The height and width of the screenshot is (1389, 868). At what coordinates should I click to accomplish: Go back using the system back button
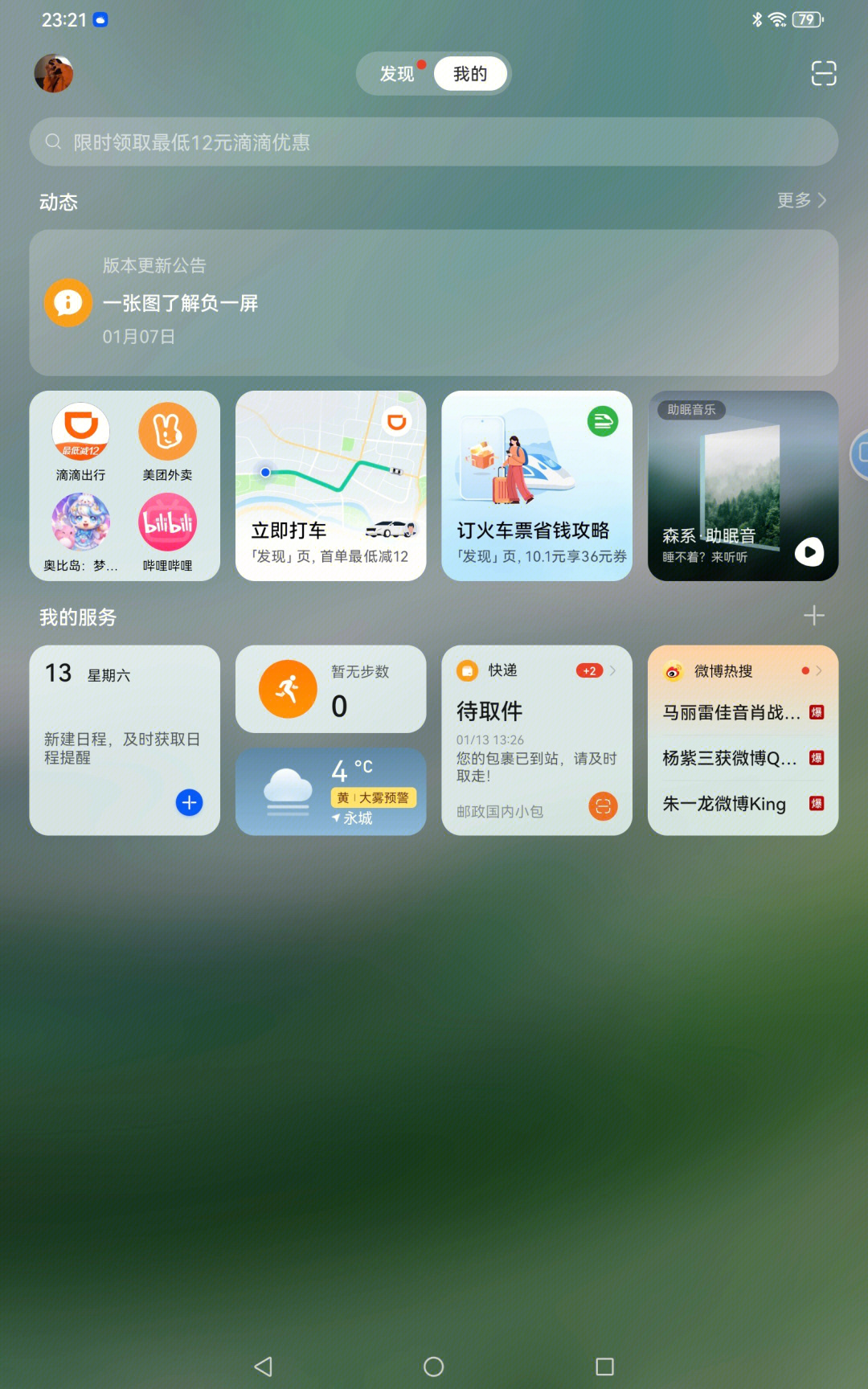point(263,1366)
